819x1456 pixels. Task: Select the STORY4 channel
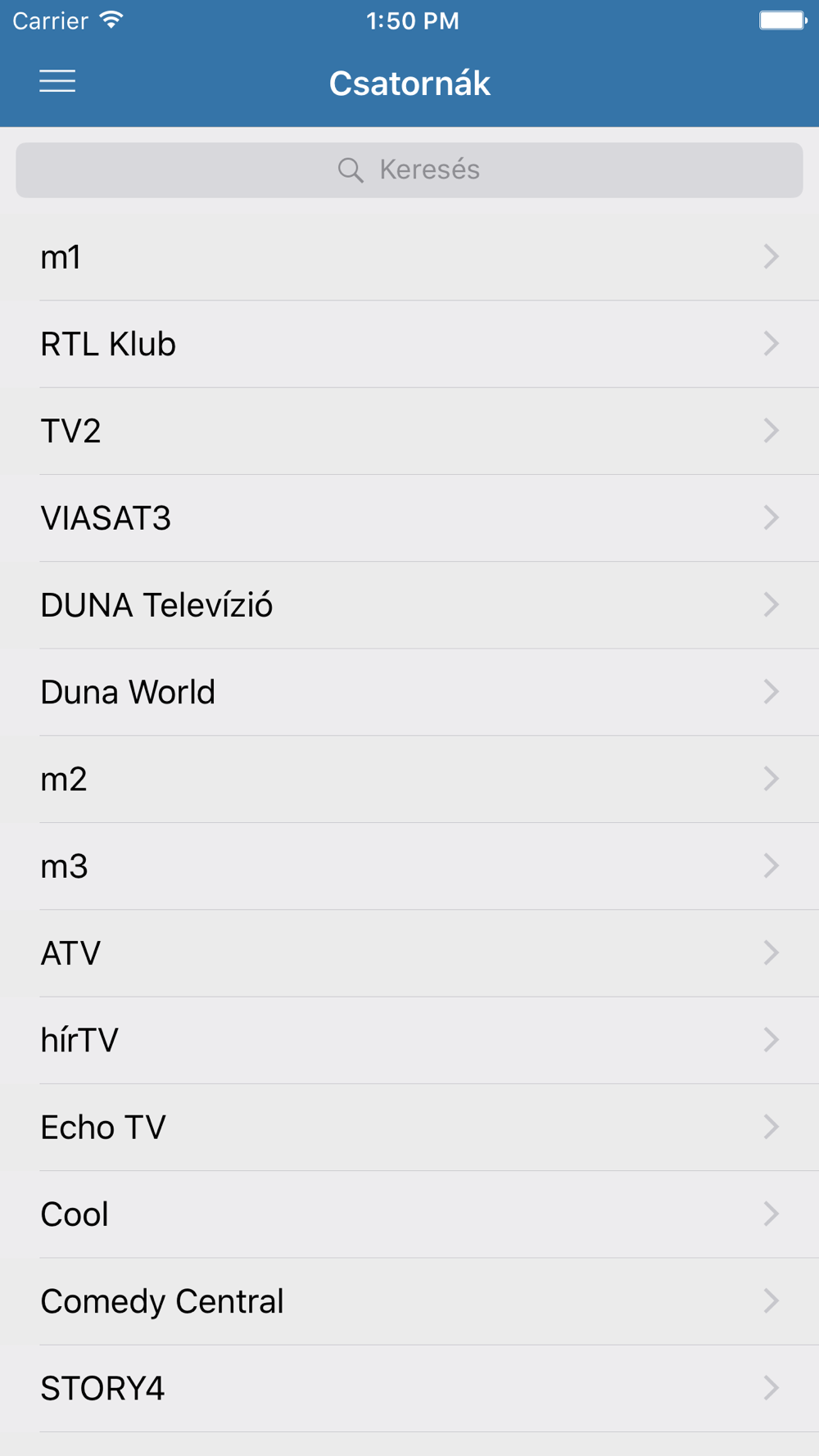(409, 1388)
